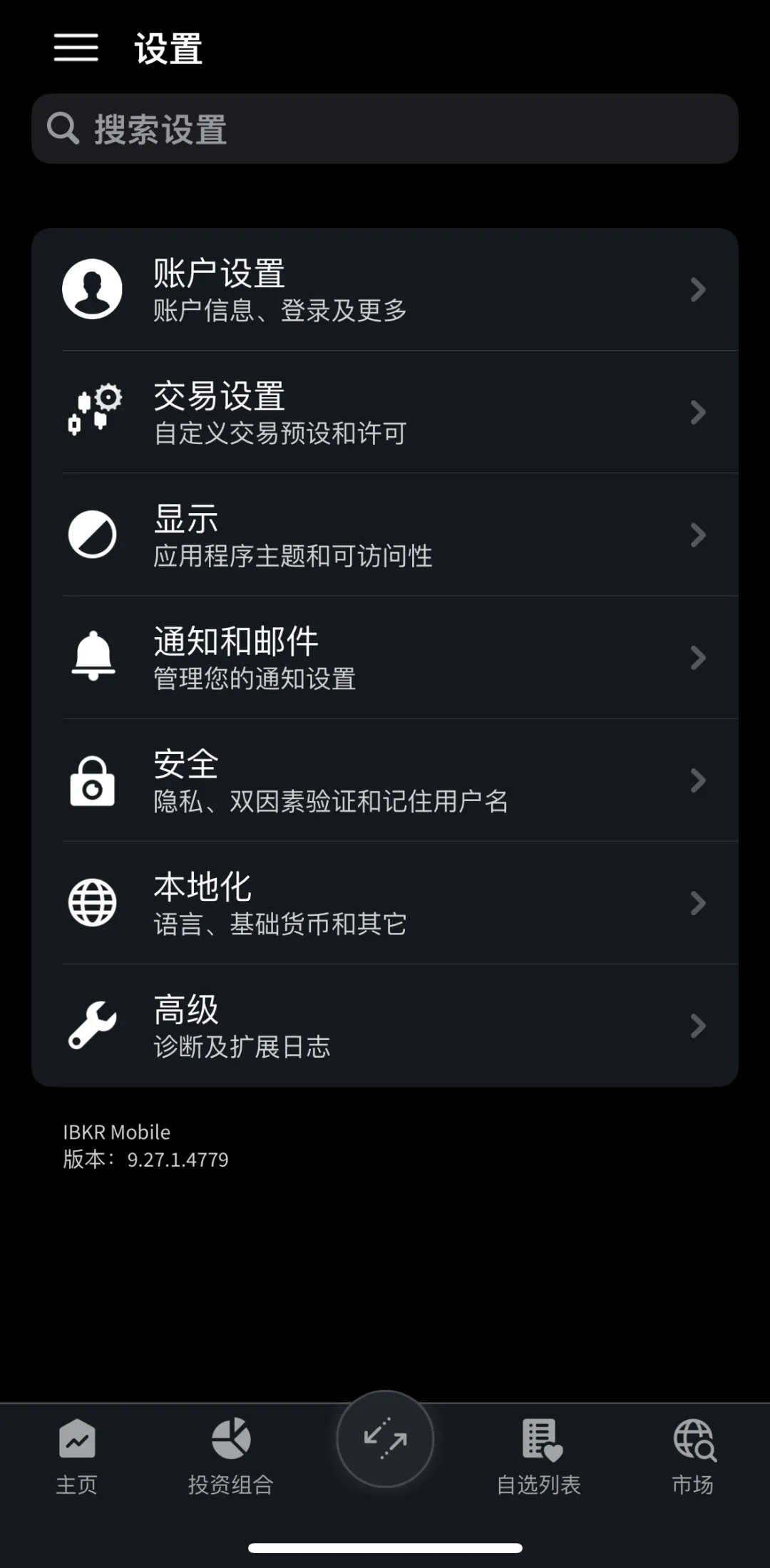
Task: Open 通知和邮件 notification settings
Action: click(385, 657)
